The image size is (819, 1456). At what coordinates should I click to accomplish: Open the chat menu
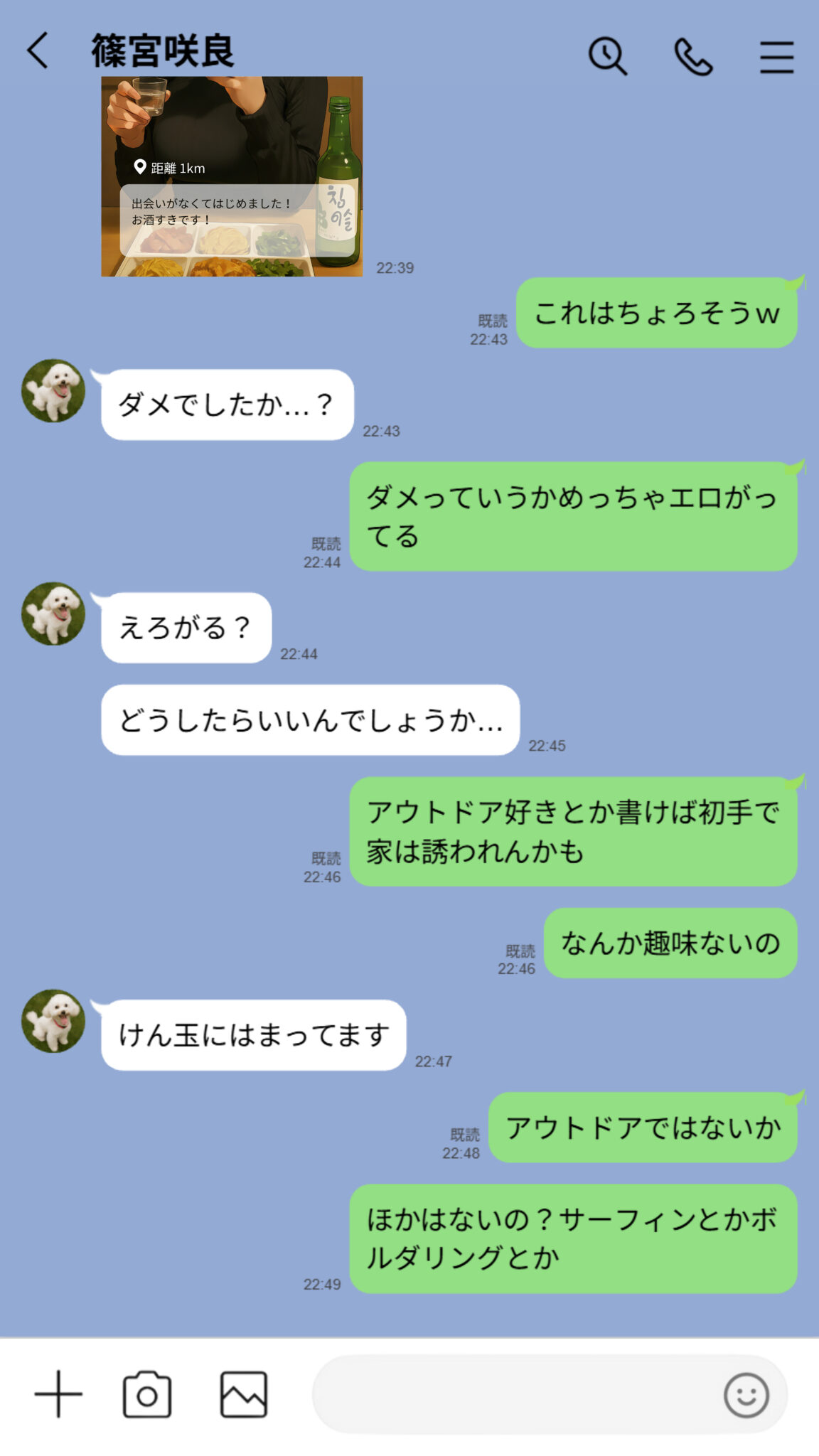776,57
